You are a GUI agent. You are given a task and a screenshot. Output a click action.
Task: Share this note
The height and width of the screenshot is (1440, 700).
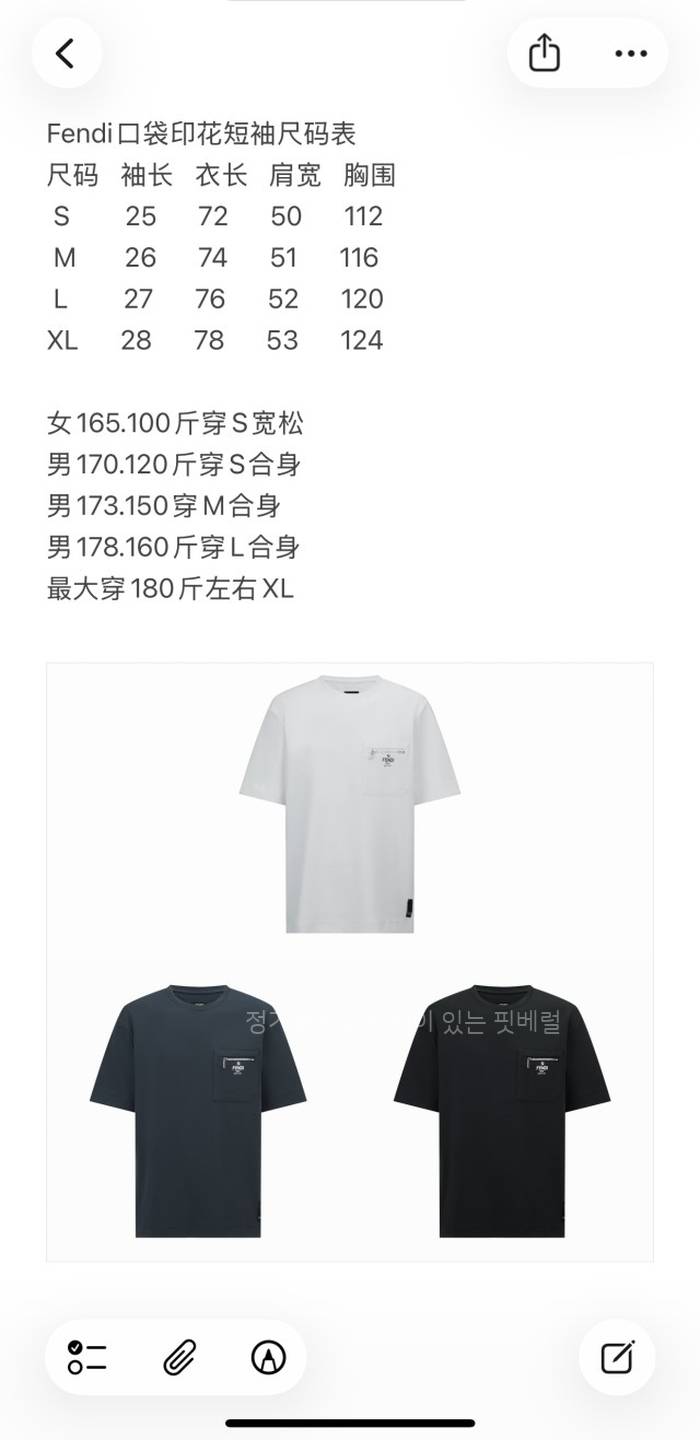[544, 53]
